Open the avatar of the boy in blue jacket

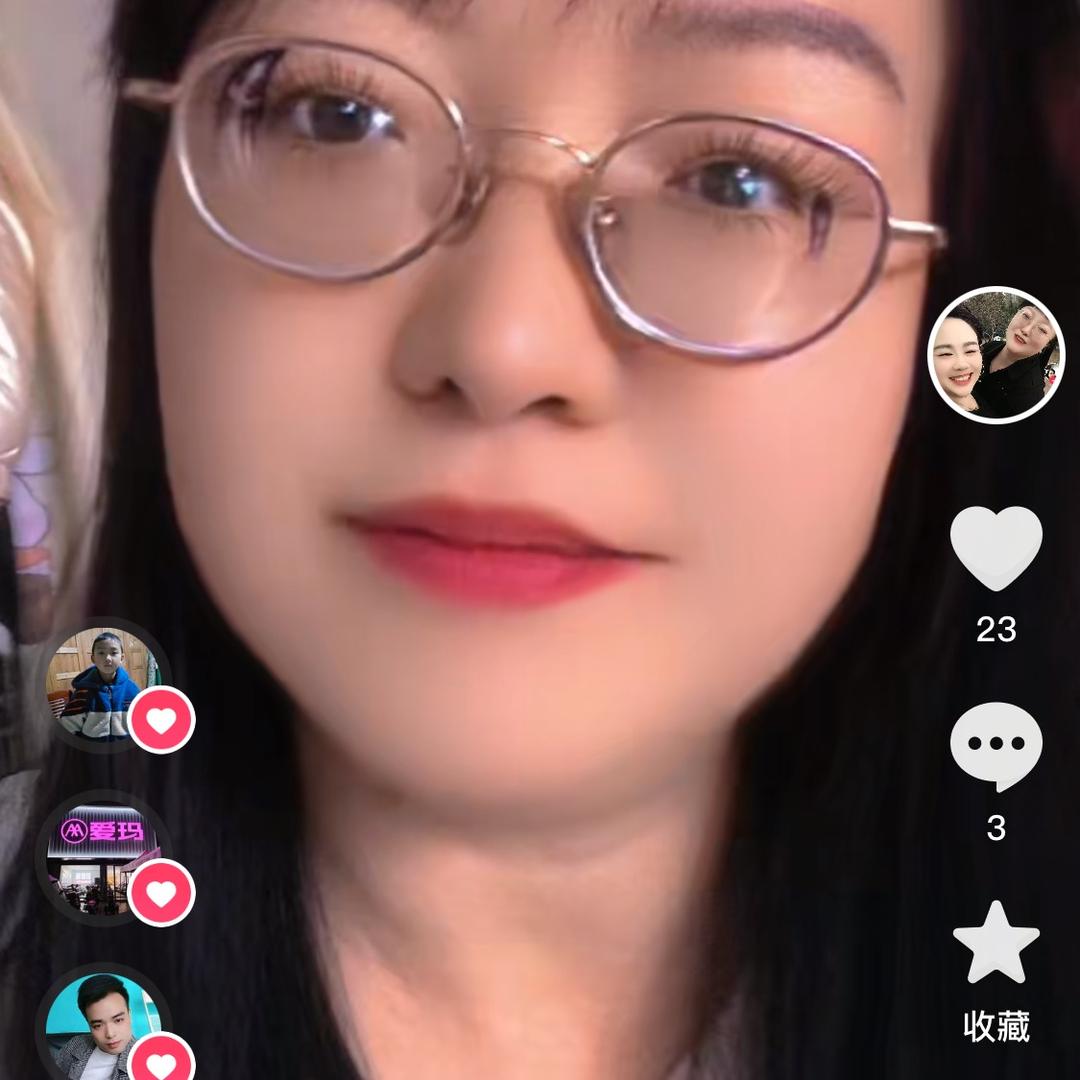click(x=103, y=685)
